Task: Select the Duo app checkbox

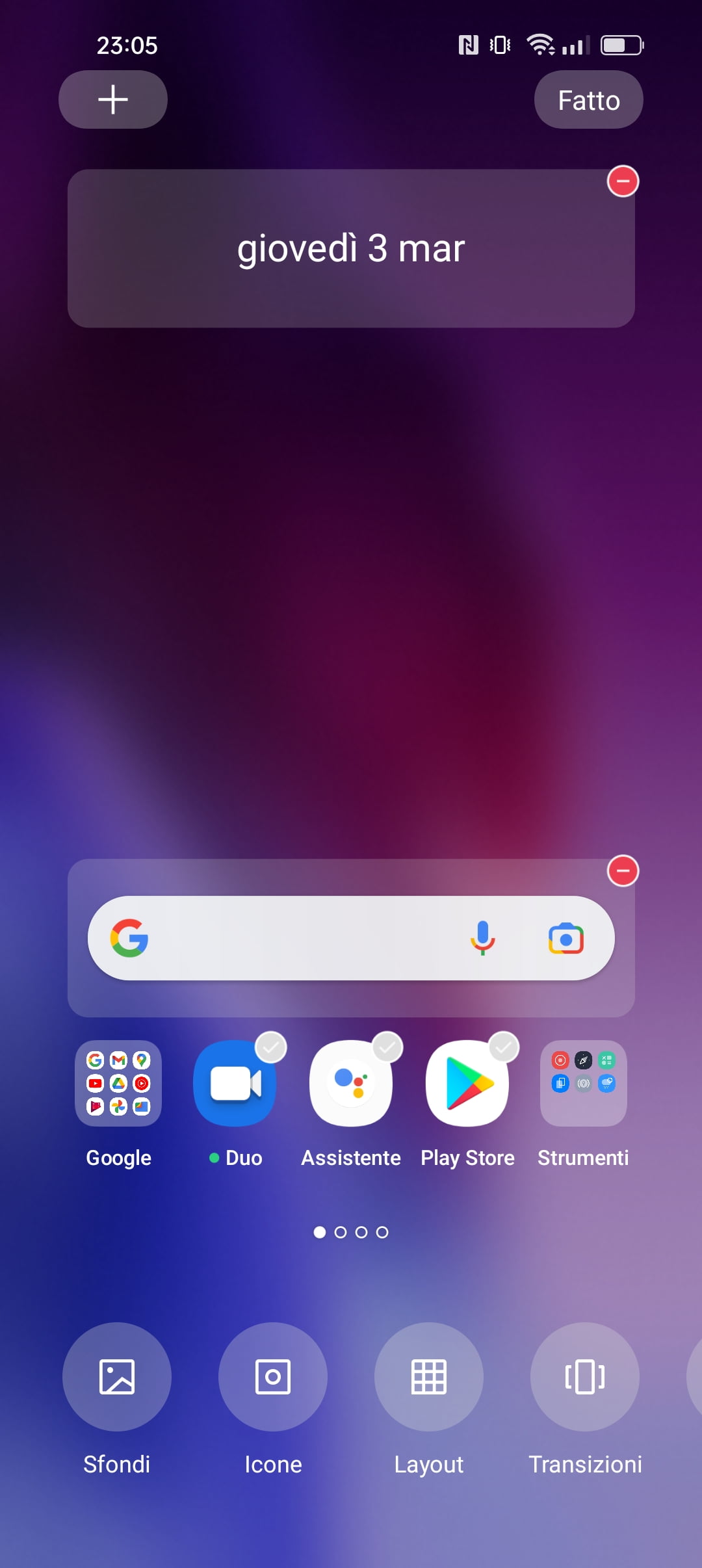Action: pyautogui.click(x=271, y=1047)
